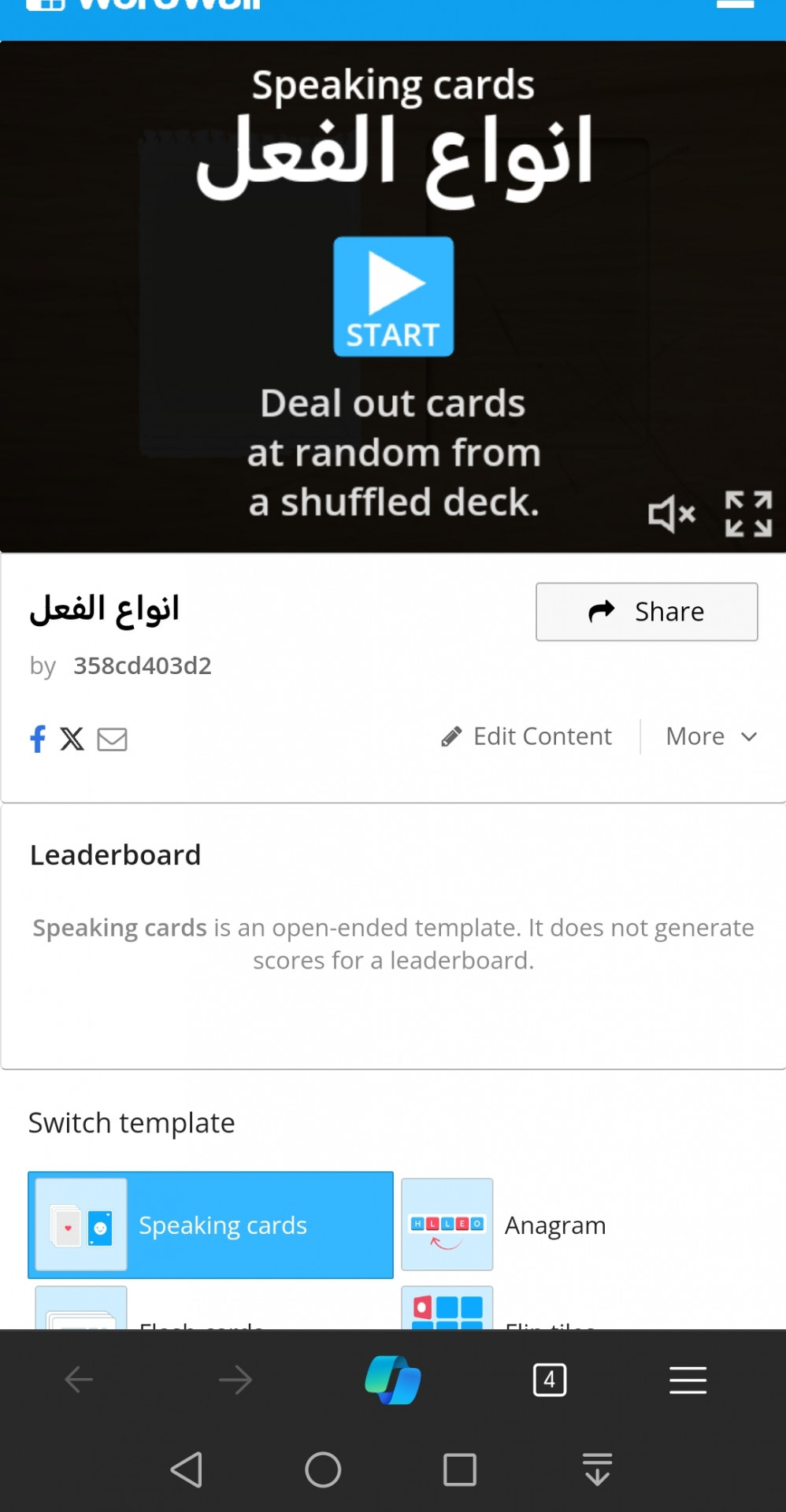This screenshot has width=786, height=1512.
Task: Open the Wordwall hamburger menu
Action: click(735, 5)
